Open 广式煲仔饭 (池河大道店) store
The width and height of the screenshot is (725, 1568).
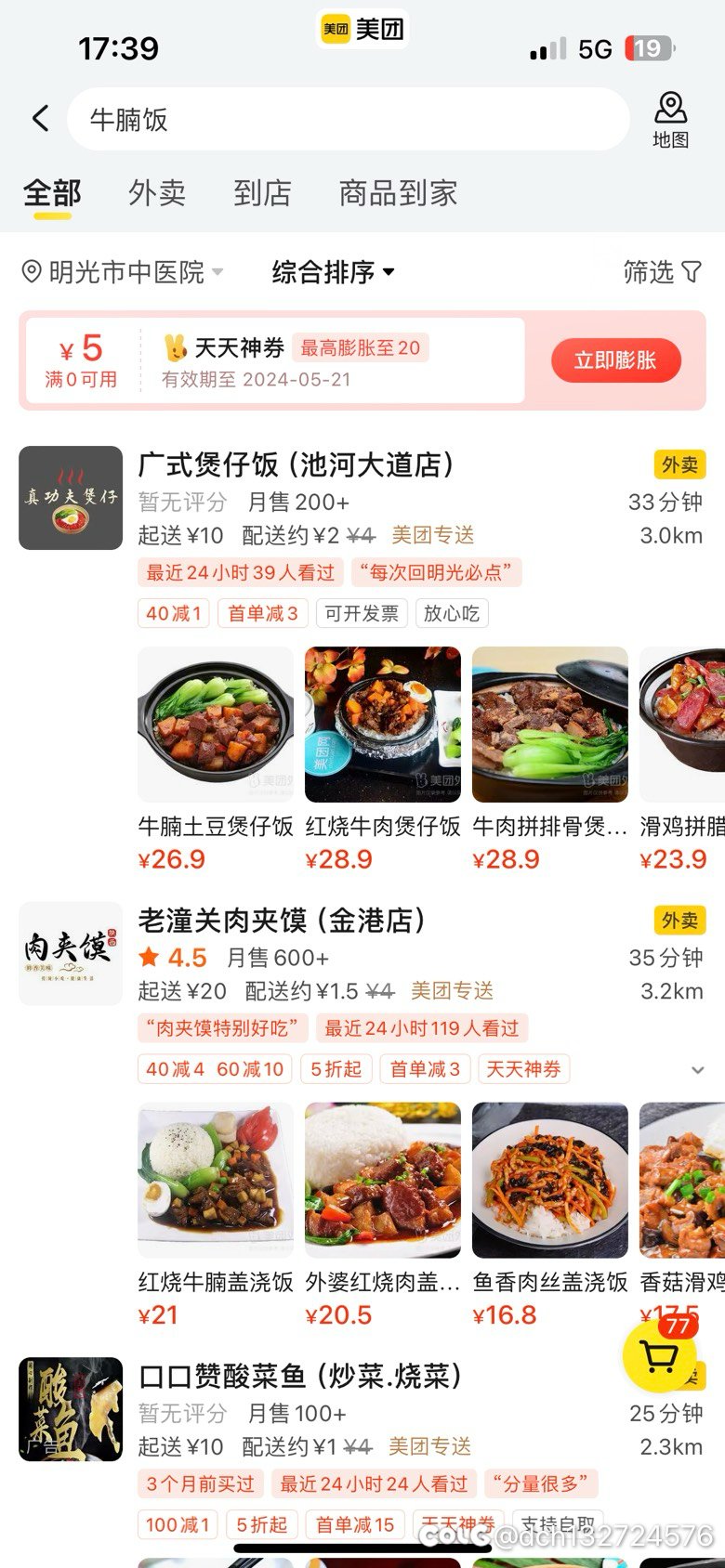tap(296, 464)
